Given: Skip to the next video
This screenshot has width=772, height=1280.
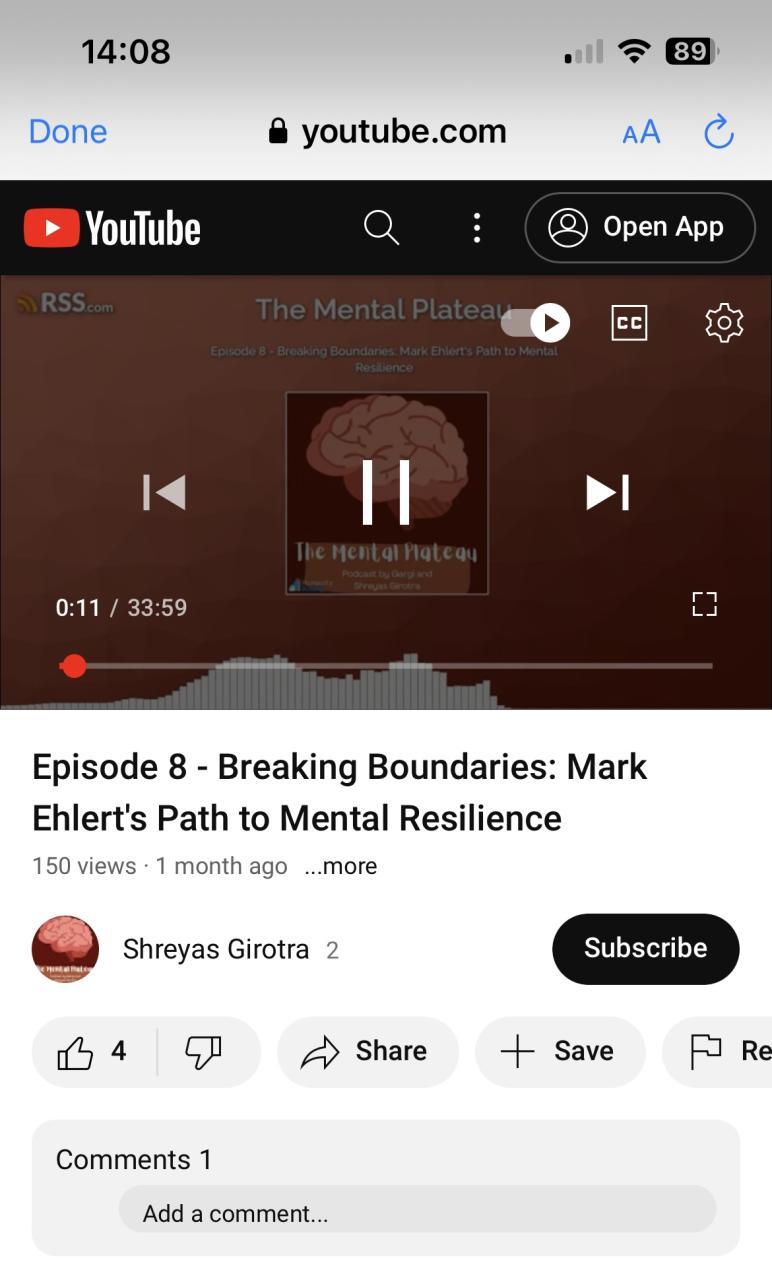Looking at the screenshot, I should (607, 492).
